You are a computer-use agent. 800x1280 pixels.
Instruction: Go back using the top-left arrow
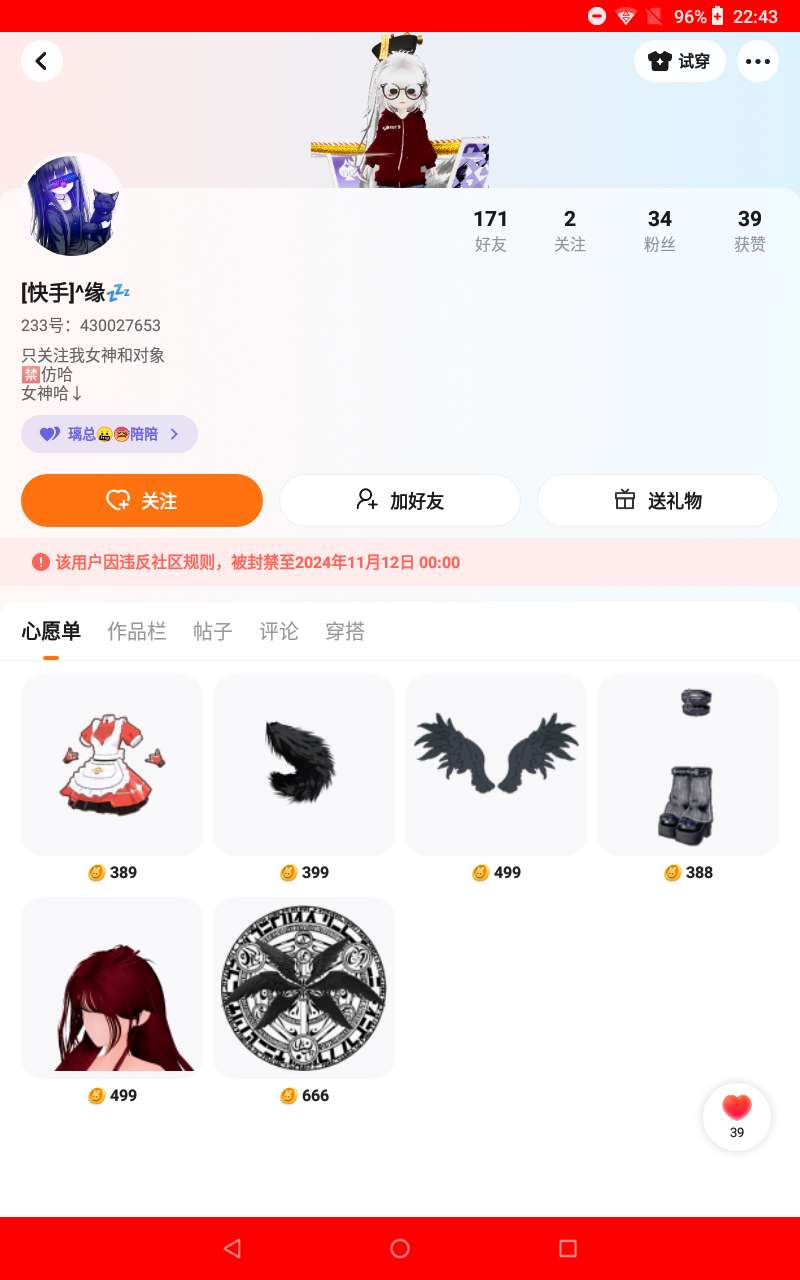pyautogui.click(x=41, y=61)
